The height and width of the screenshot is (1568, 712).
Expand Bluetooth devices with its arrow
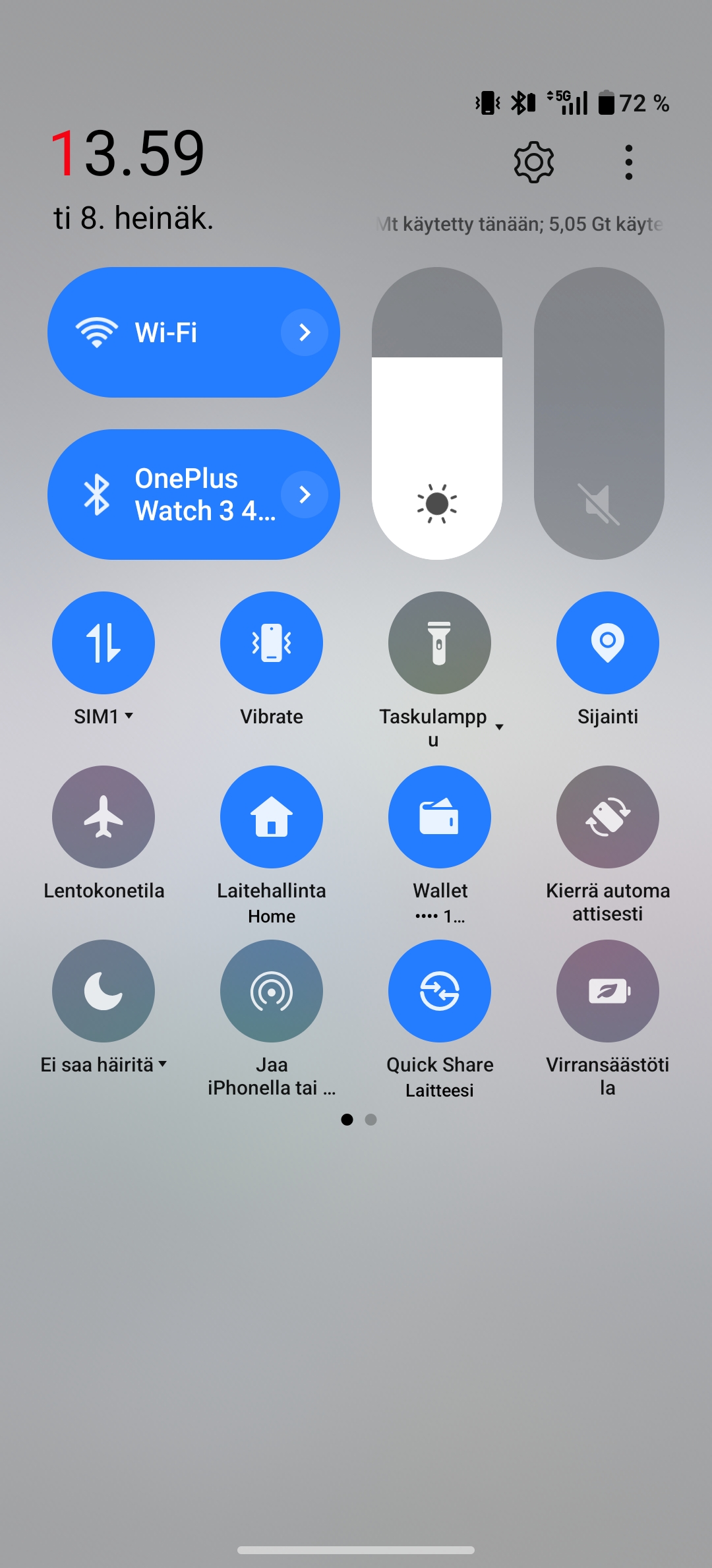pos(305,495)
